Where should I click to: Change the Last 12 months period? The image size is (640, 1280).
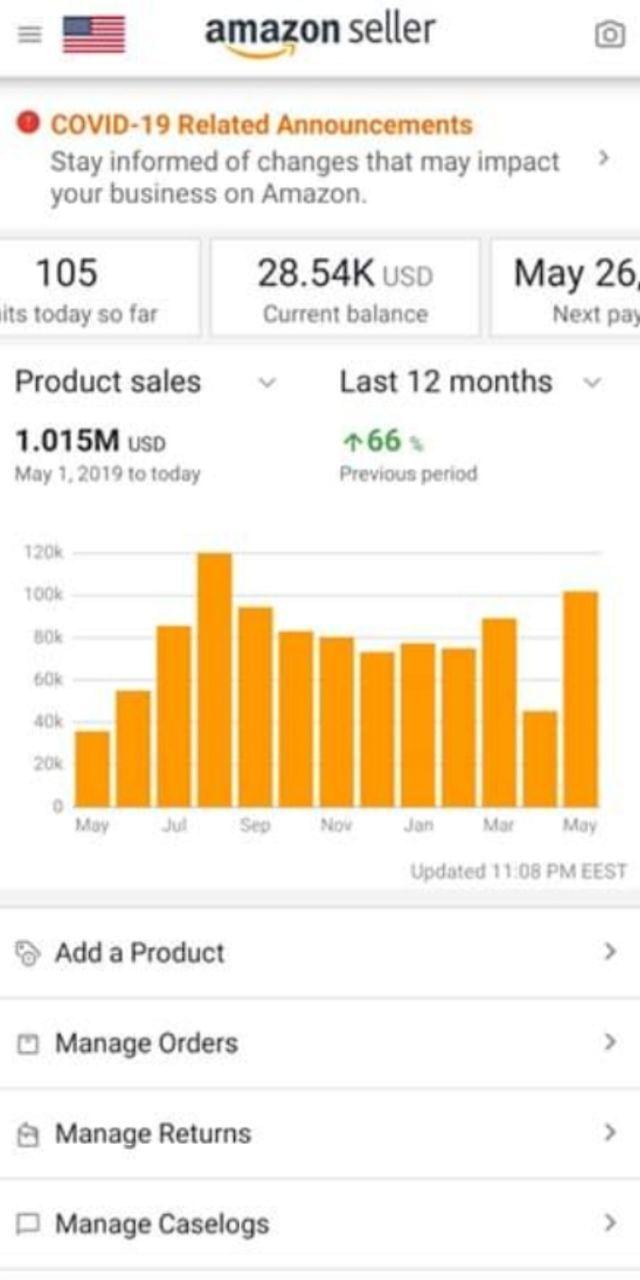point(470,382)
